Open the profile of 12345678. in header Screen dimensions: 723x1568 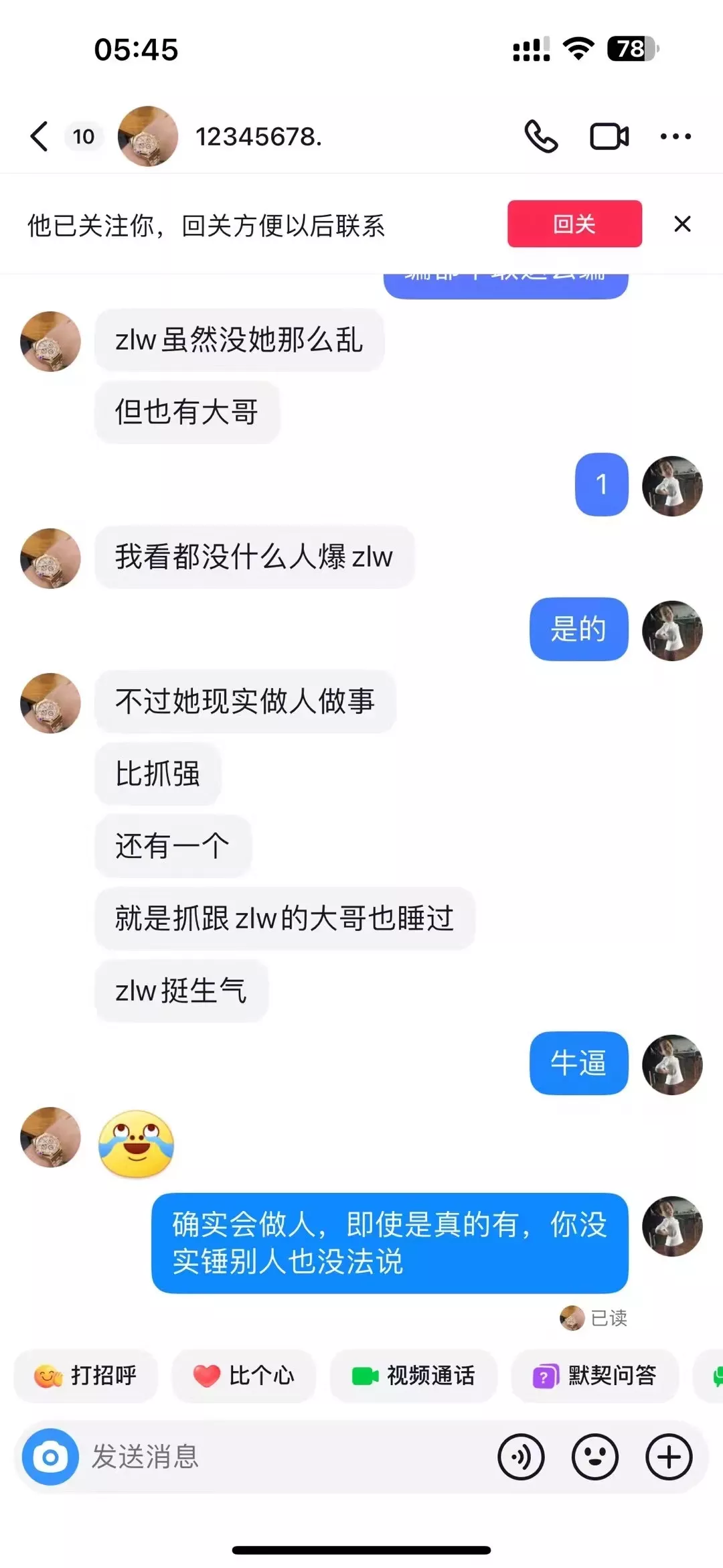pyautogui.click(x=148, y=137)
